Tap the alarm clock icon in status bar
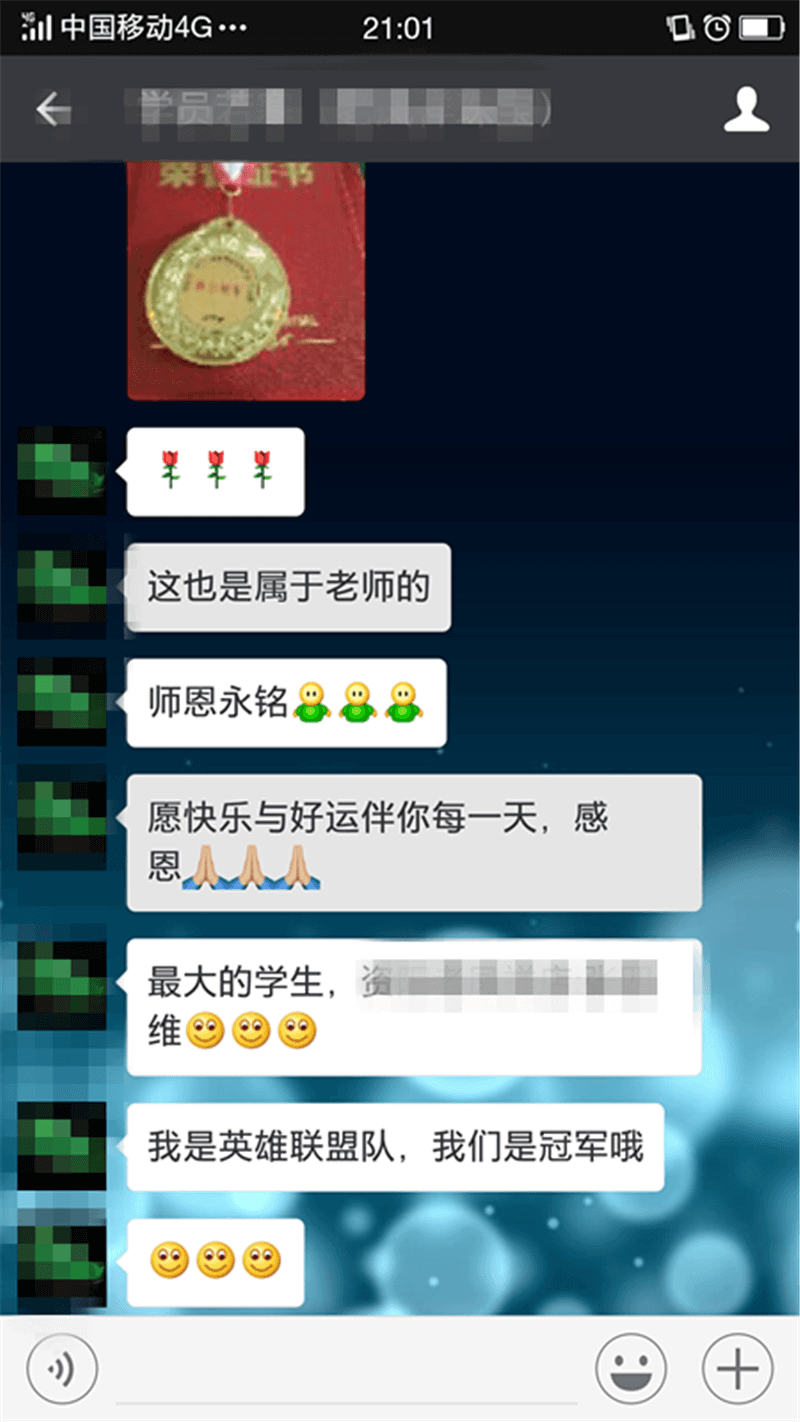The image size is (800, 1422). pos(719,27)
